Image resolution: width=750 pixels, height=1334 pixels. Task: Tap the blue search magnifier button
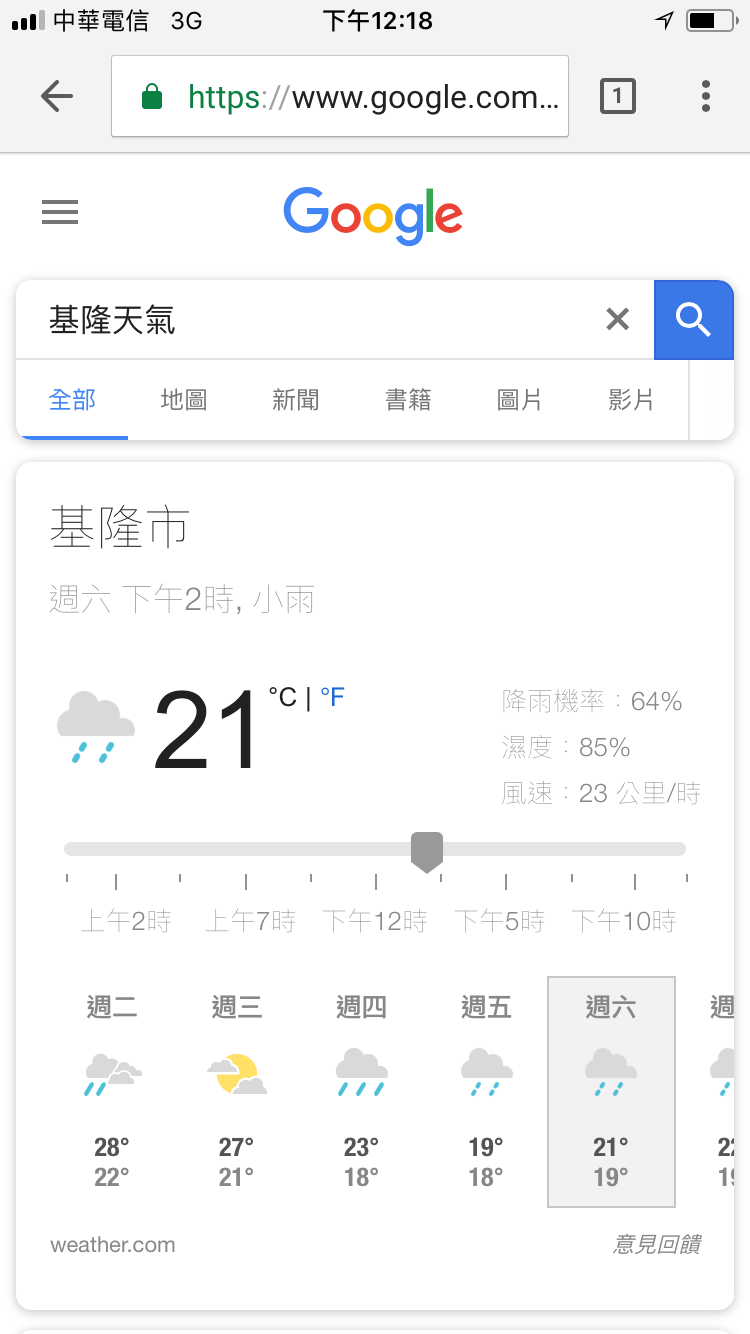click(693, 319)
